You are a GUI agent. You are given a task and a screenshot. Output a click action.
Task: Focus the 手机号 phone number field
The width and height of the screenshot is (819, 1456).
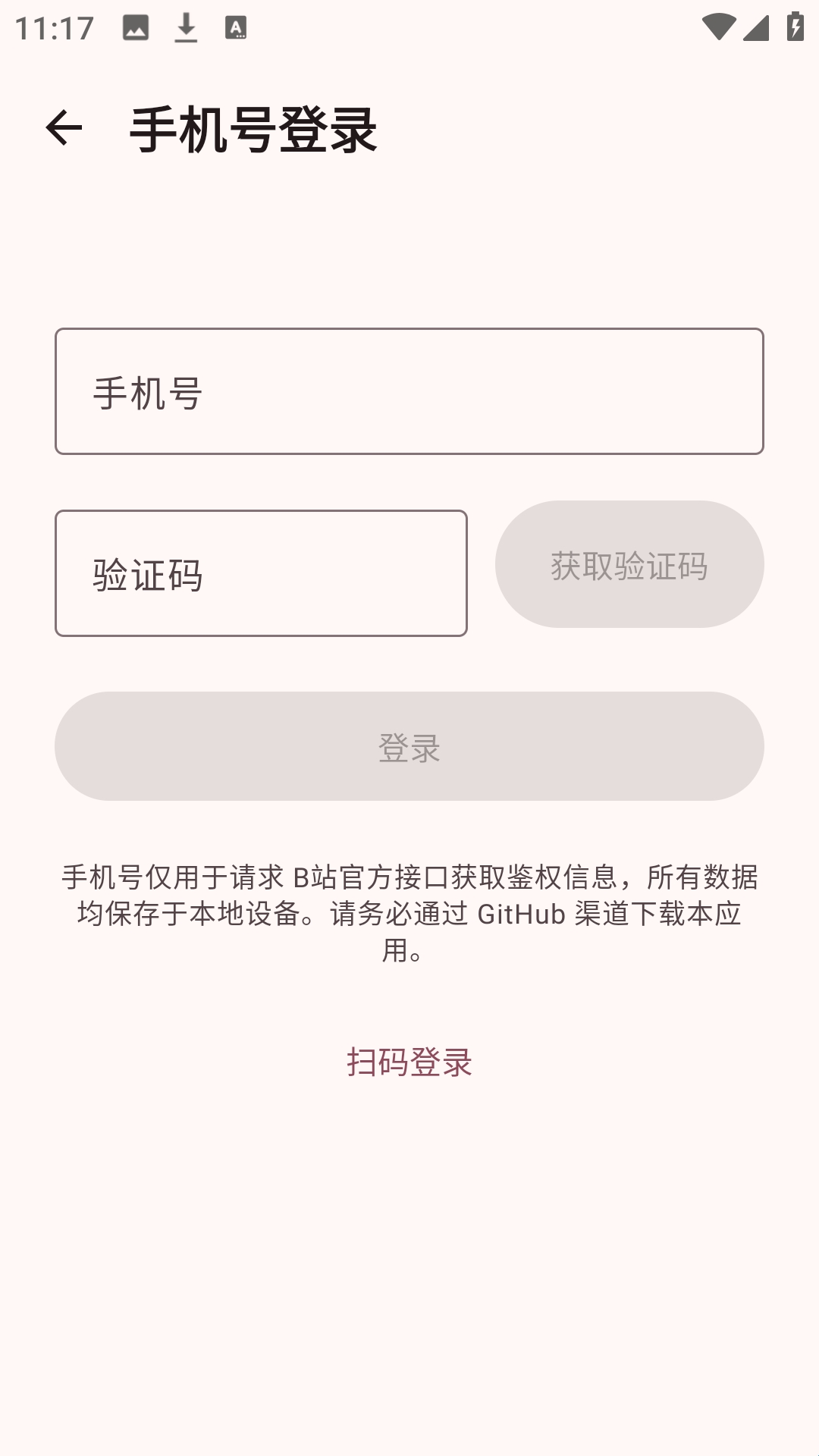[409, 391]
